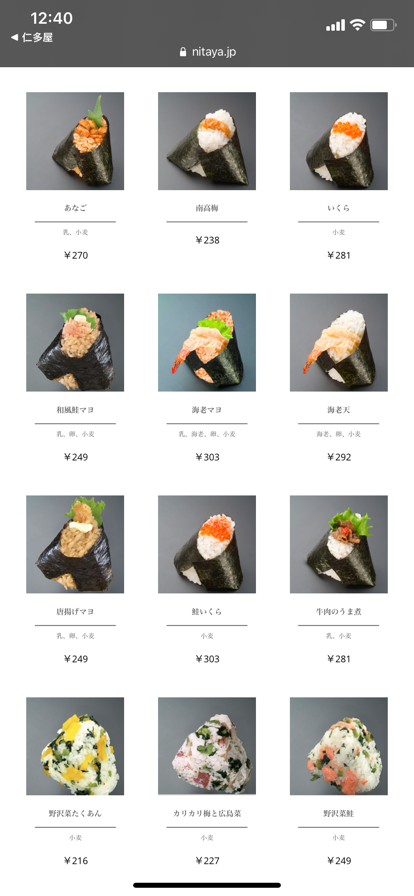Viewport: 414px width, 896px height.
Task: Tap the nitaya.jp address bar
Action: 207,52
